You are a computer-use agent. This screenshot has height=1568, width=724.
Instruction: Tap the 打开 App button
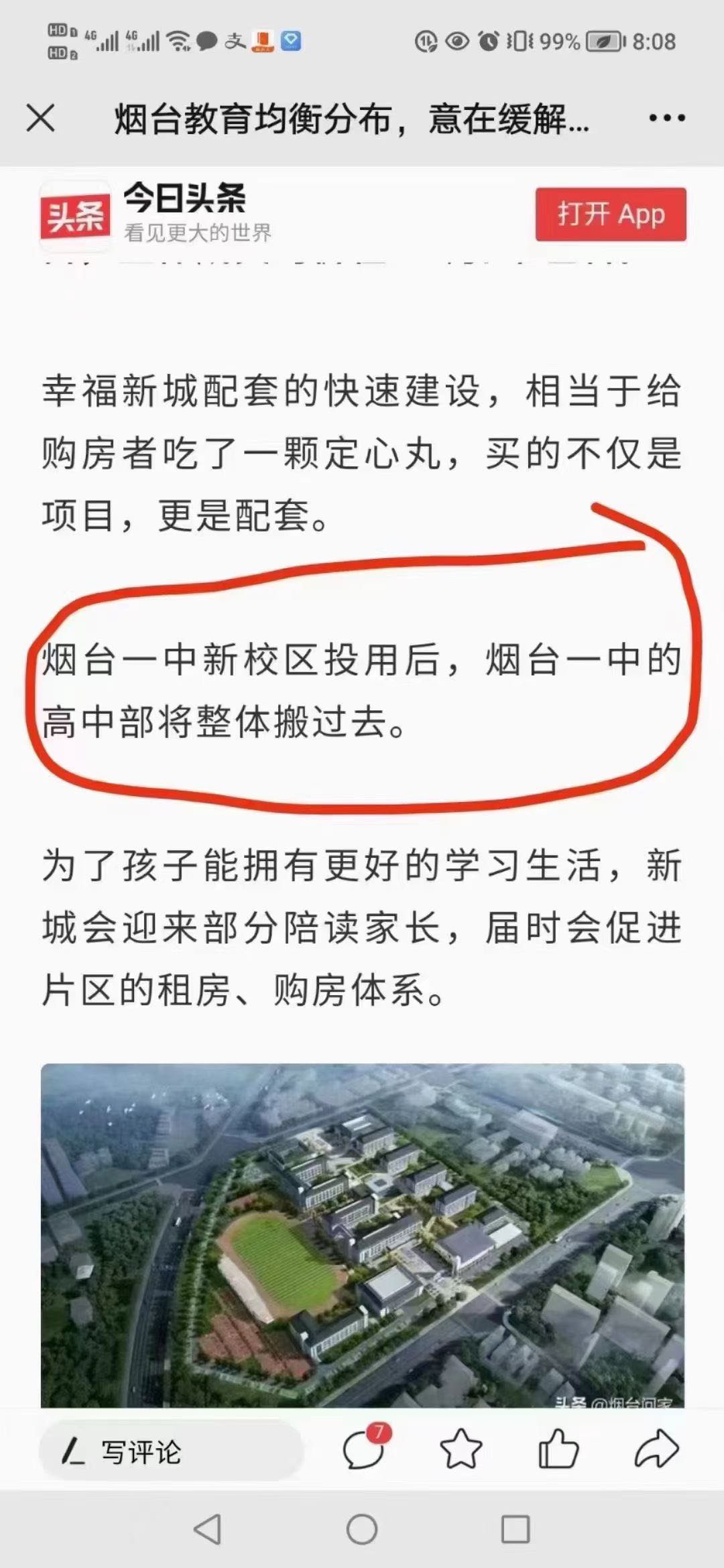pos(610,214)
